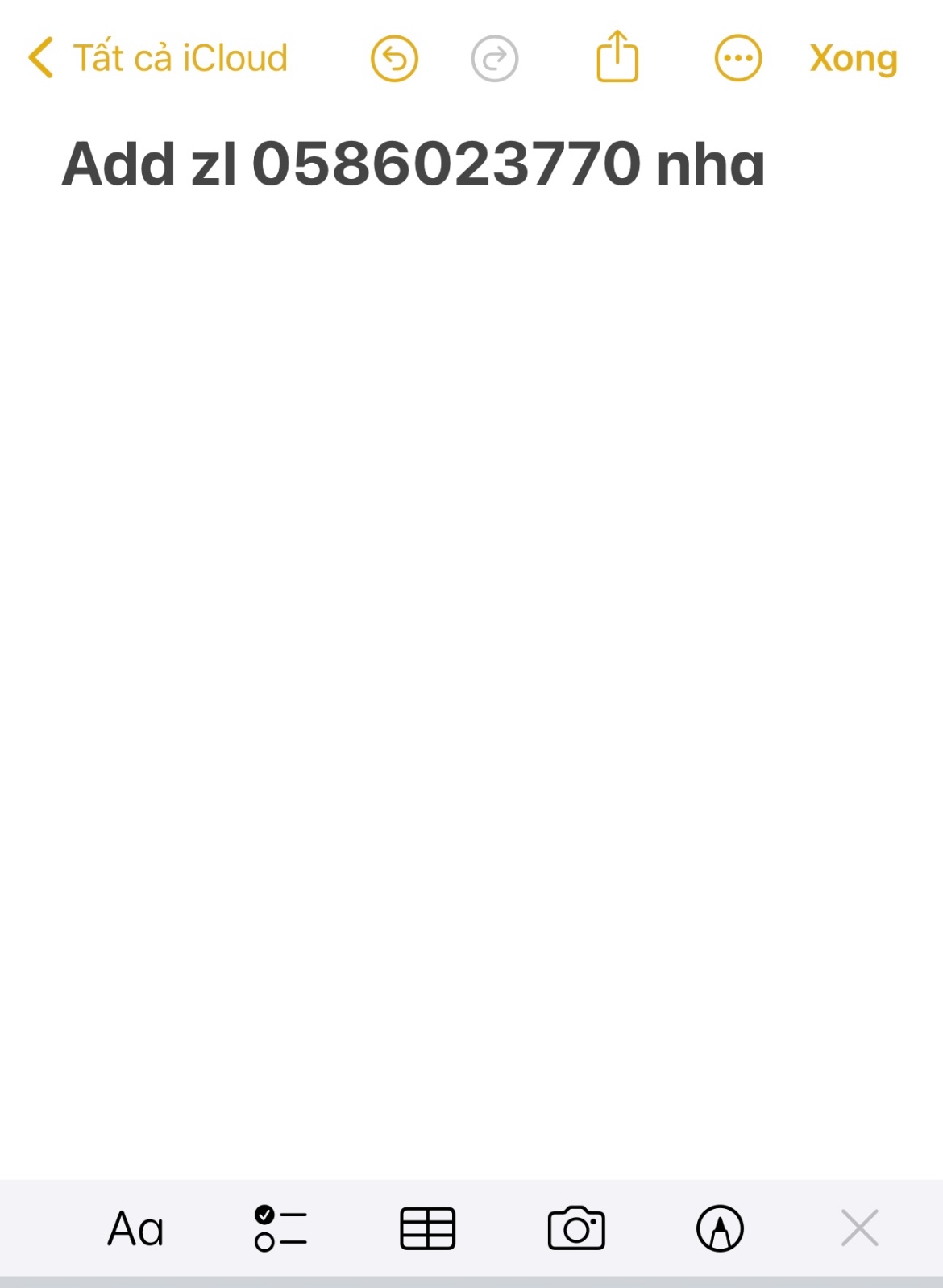Open the camera attachment options

click(575, 1228)
